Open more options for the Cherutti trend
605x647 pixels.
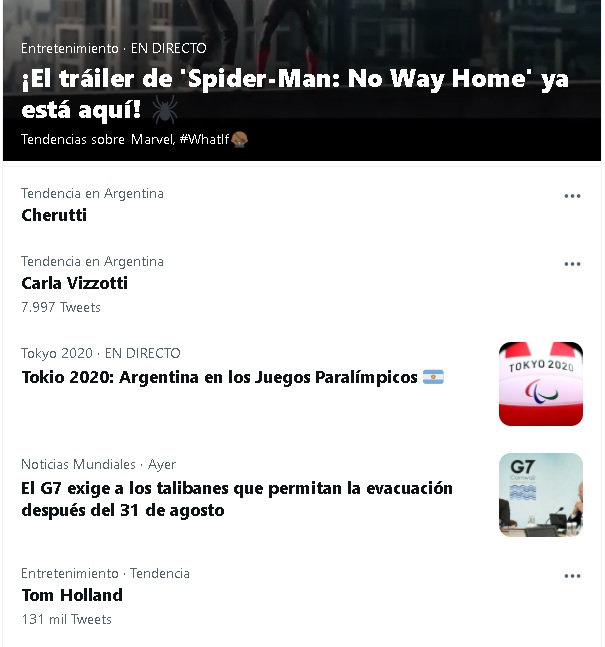[x=572, y=196]
